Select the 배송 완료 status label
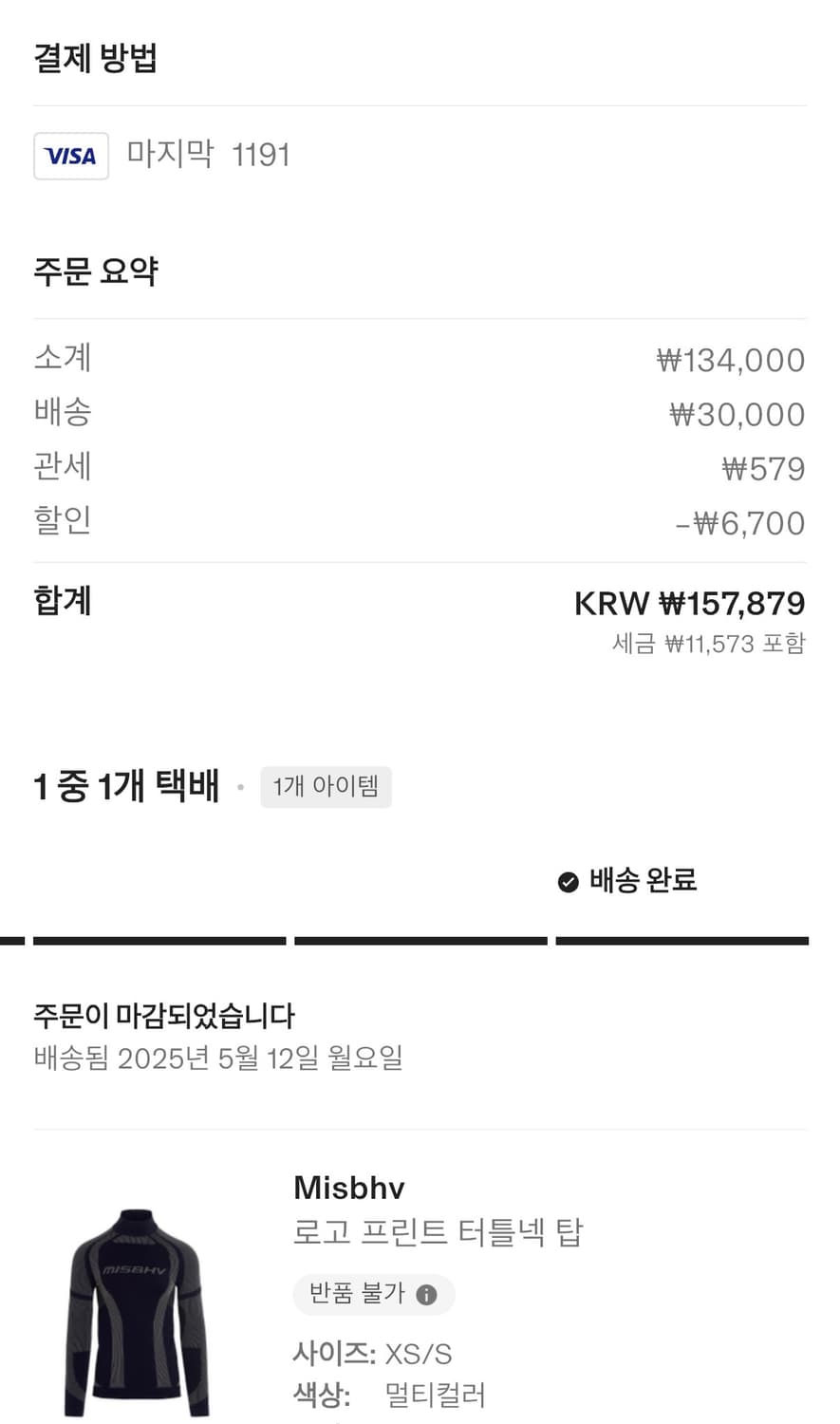The image size is (840, 1424). (643, 881)
